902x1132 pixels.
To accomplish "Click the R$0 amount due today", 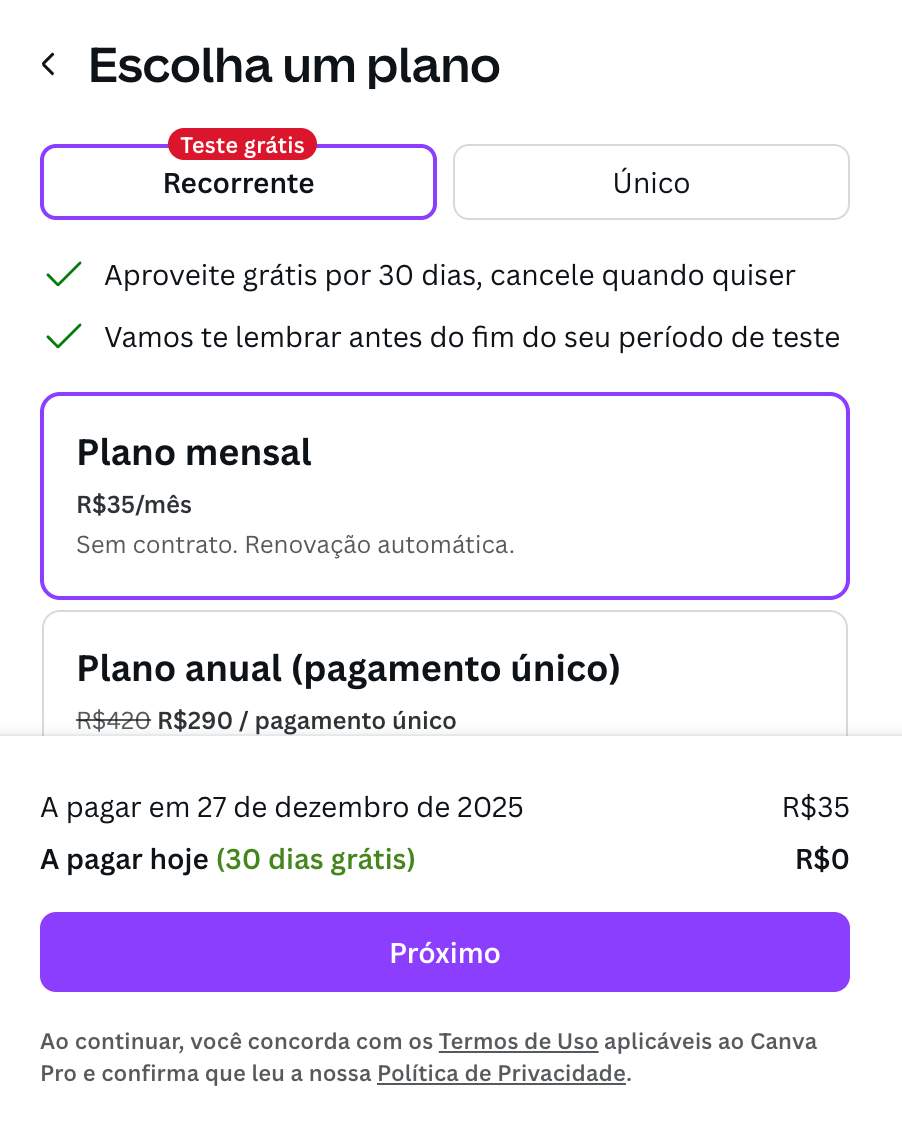I will (820, 859).
